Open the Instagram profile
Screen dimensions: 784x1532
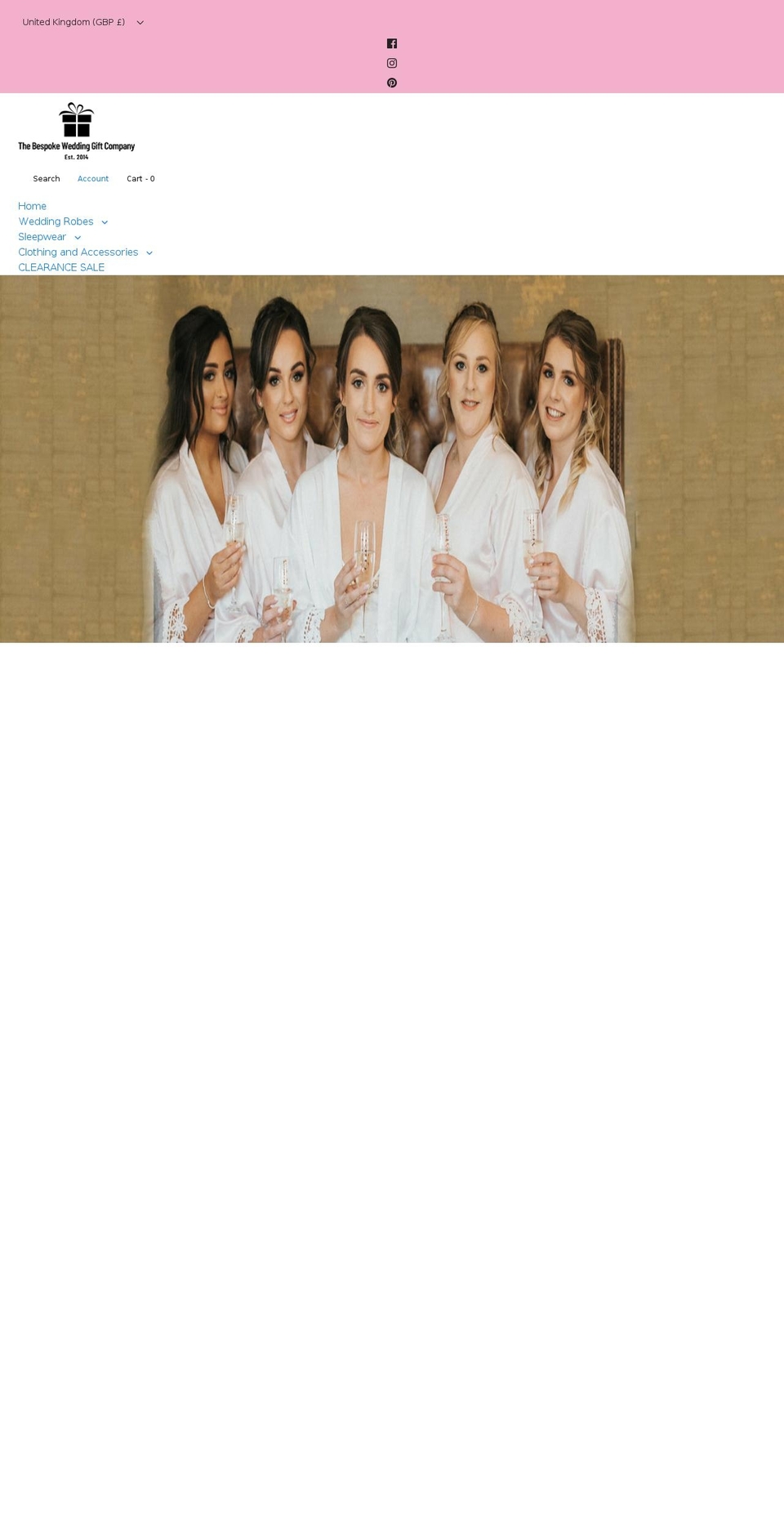392,63
